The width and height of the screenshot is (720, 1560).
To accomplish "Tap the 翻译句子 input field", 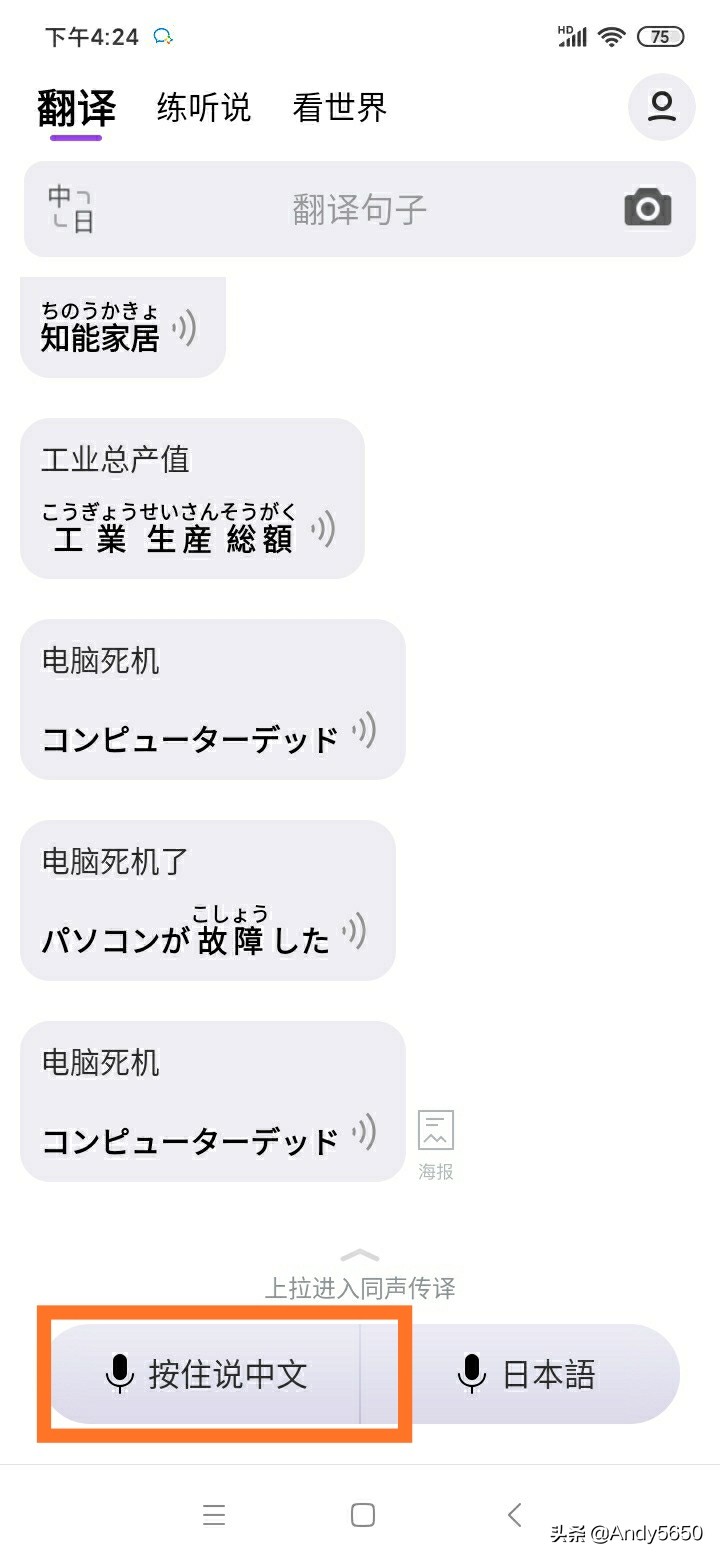I will point(360,209).
